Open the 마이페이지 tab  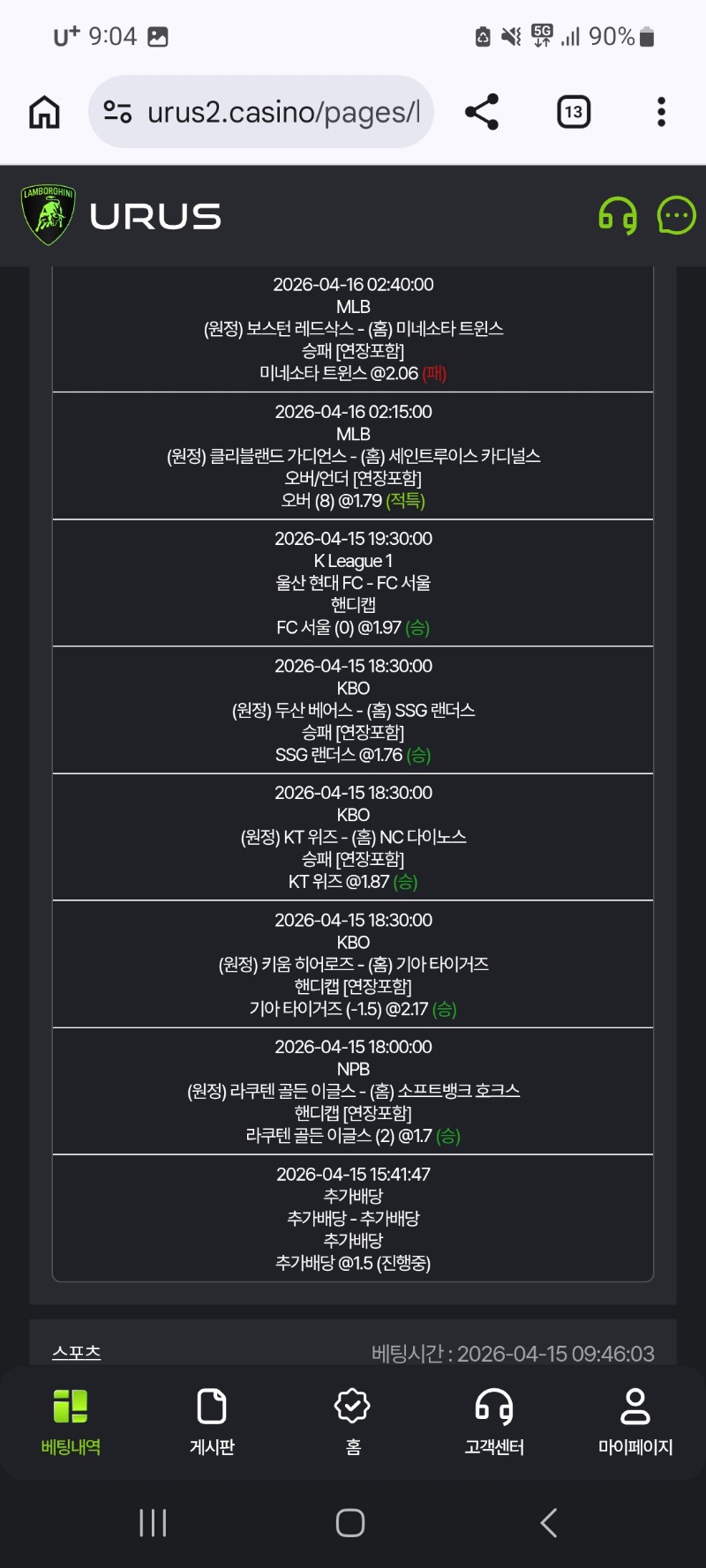(635, 1422)
